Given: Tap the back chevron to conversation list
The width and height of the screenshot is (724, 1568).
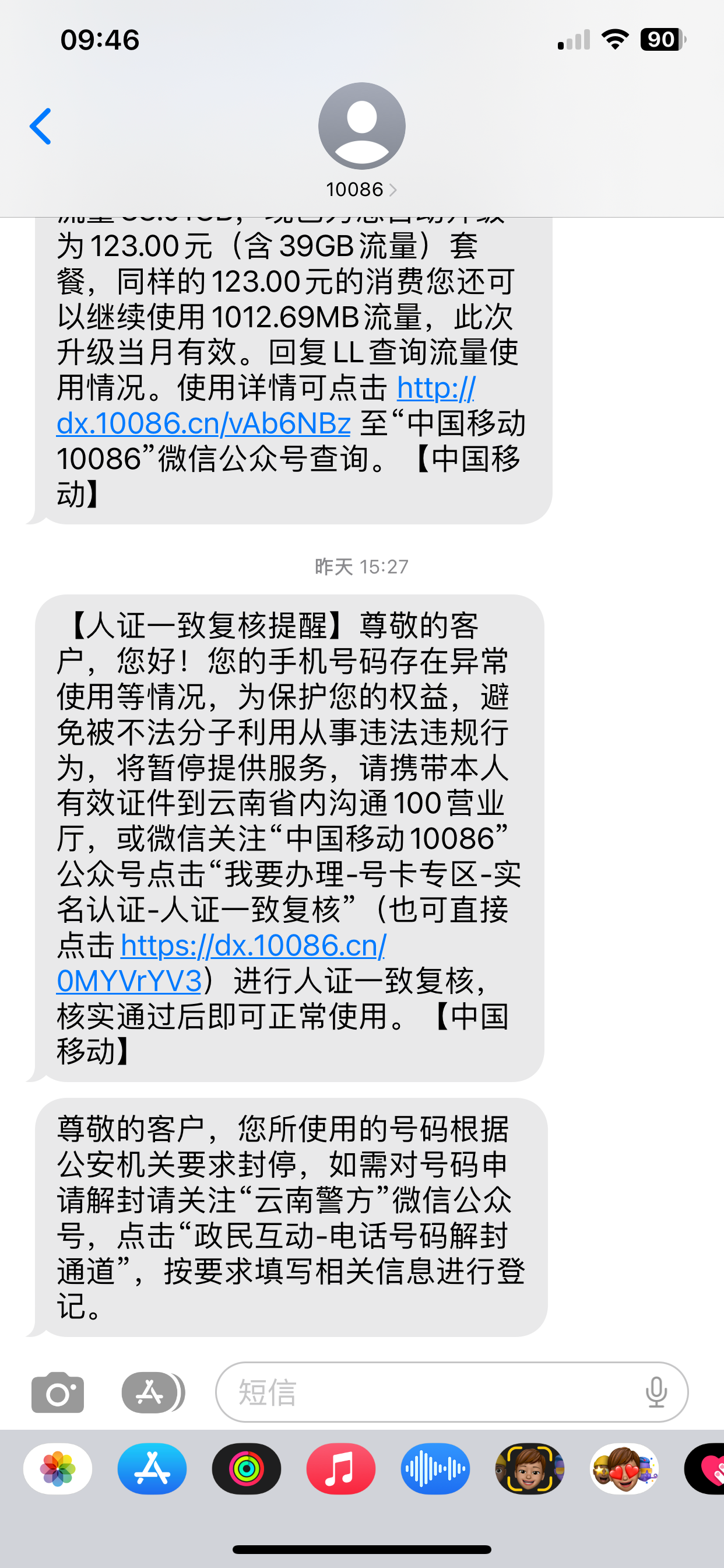Looking at the screenshot, I should coord(41,127).
